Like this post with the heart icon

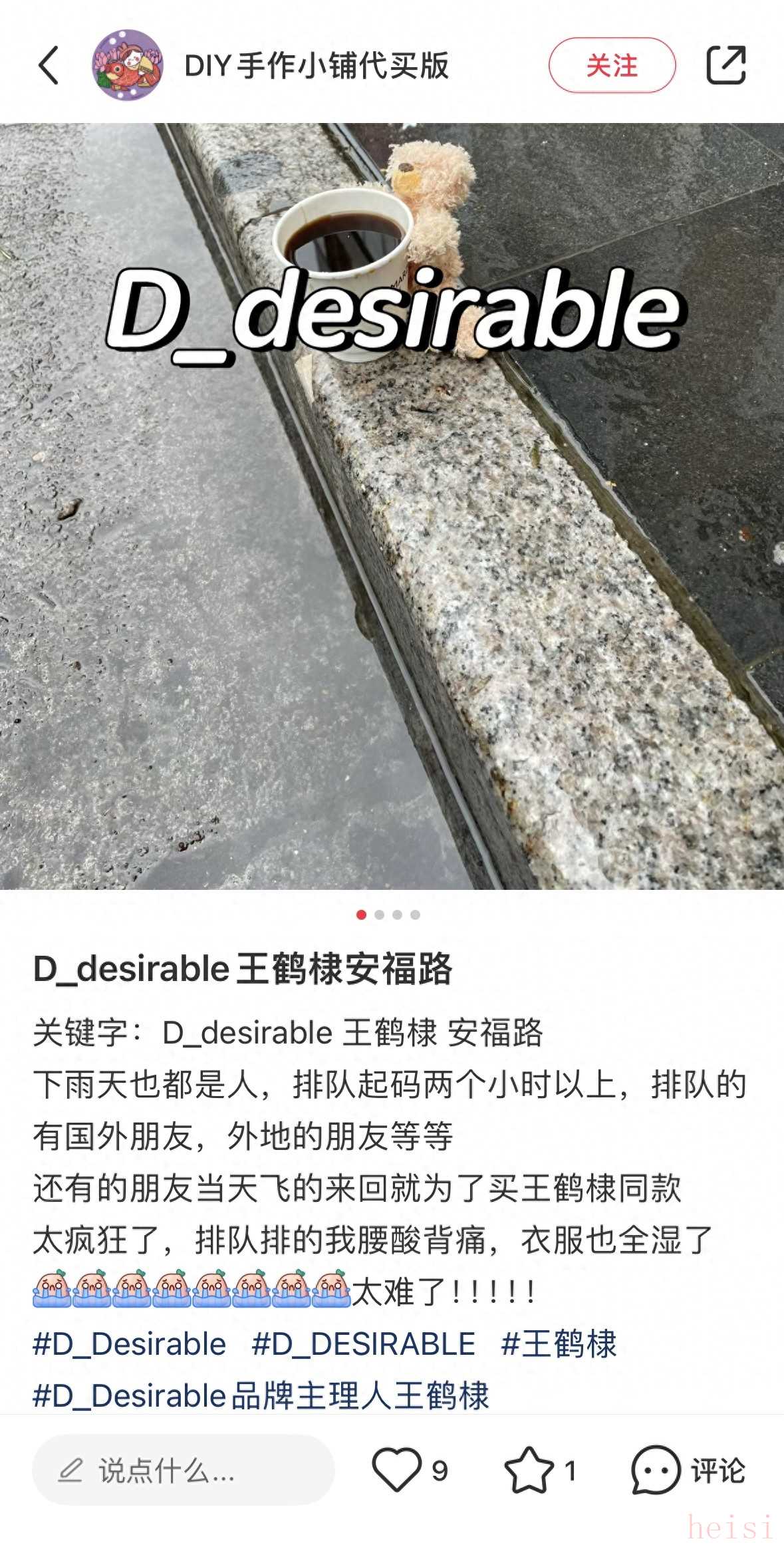coord(397,1471)
